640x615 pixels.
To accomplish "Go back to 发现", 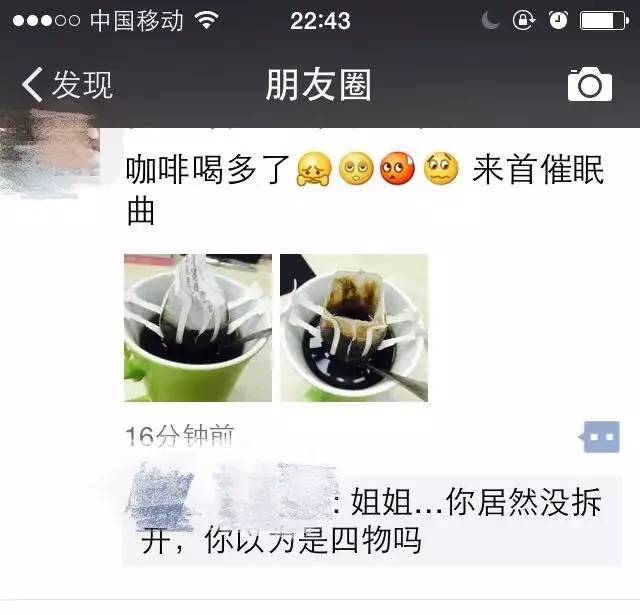I will (67, 85).
